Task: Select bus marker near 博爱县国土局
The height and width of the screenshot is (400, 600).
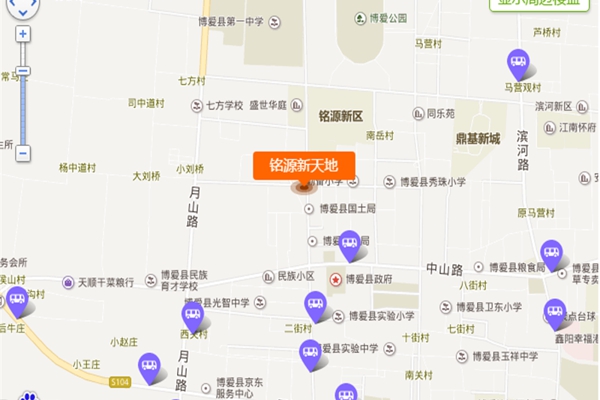Action: click(349, 243)
